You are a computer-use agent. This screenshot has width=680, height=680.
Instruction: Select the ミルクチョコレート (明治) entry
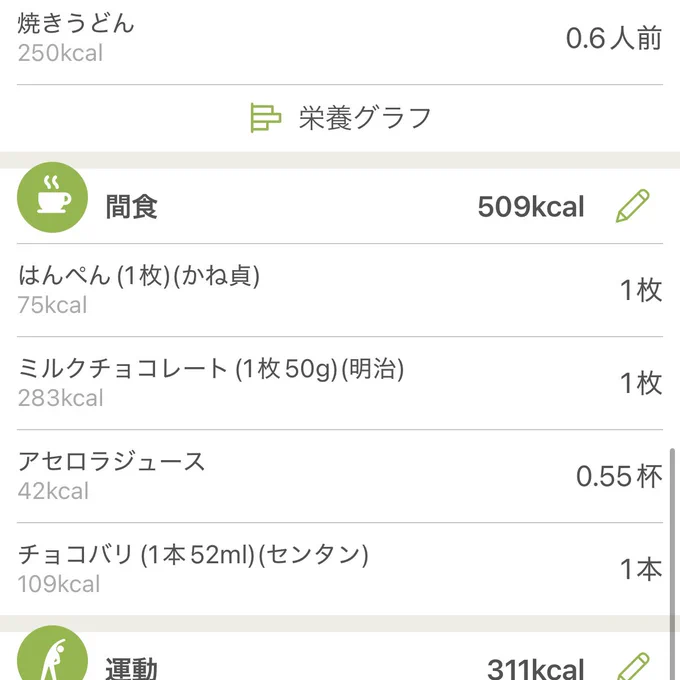click(340, 383)
